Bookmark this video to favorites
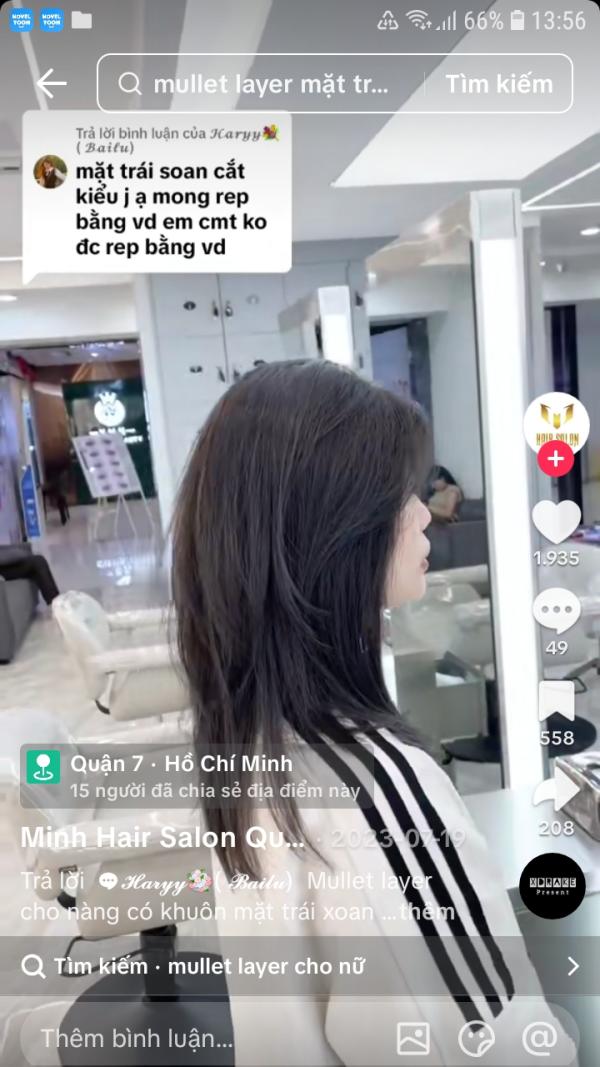 [x=556, y=702]
